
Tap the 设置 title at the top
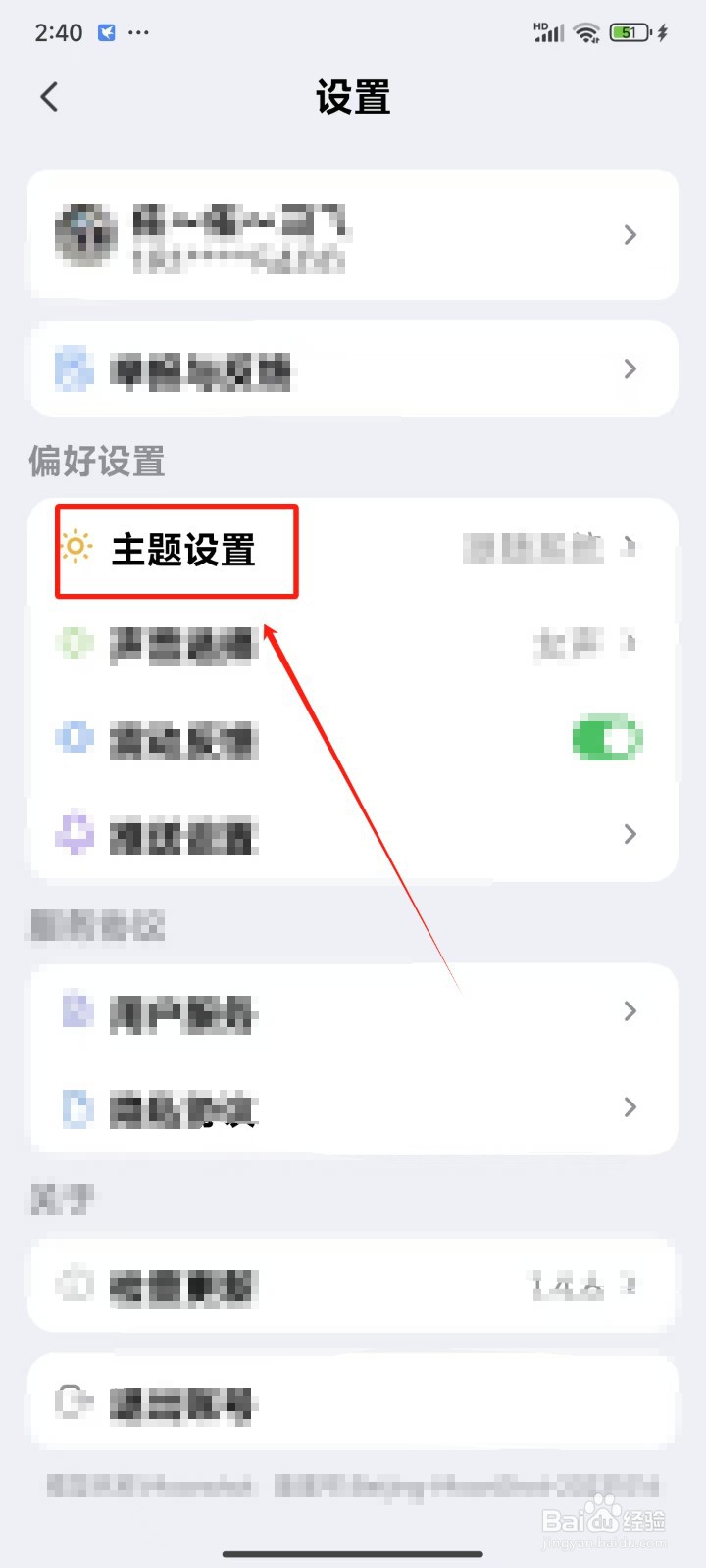click(353, 96)
